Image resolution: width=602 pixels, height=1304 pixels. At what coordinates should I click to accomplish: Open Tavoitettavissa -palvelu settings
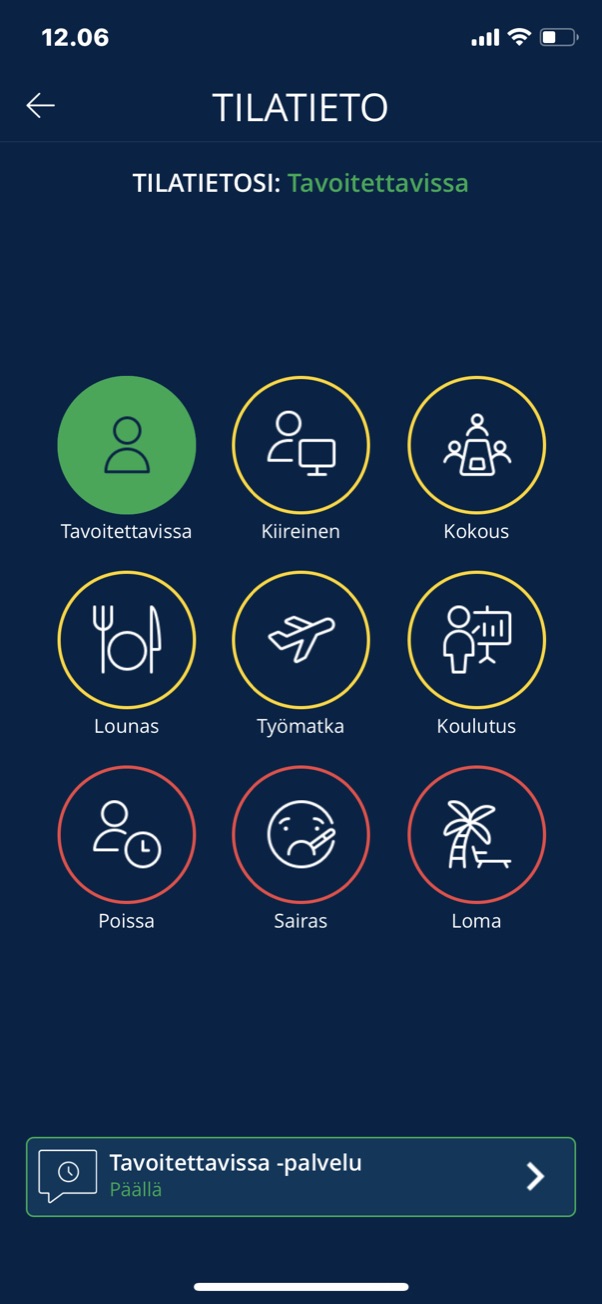301,1176
